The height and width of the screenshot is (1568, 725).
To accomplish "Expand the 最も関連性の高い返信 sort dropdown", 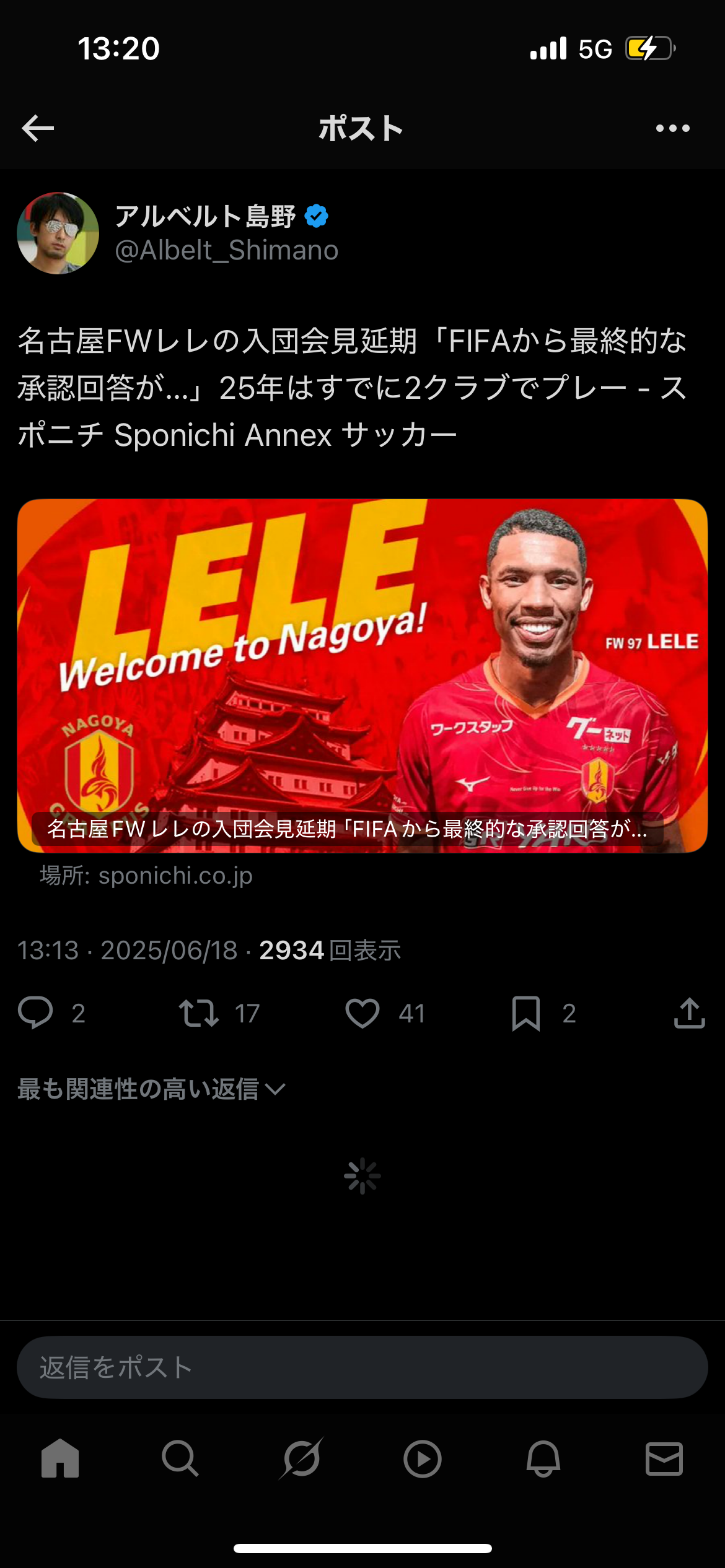I will click(151, 1089).
